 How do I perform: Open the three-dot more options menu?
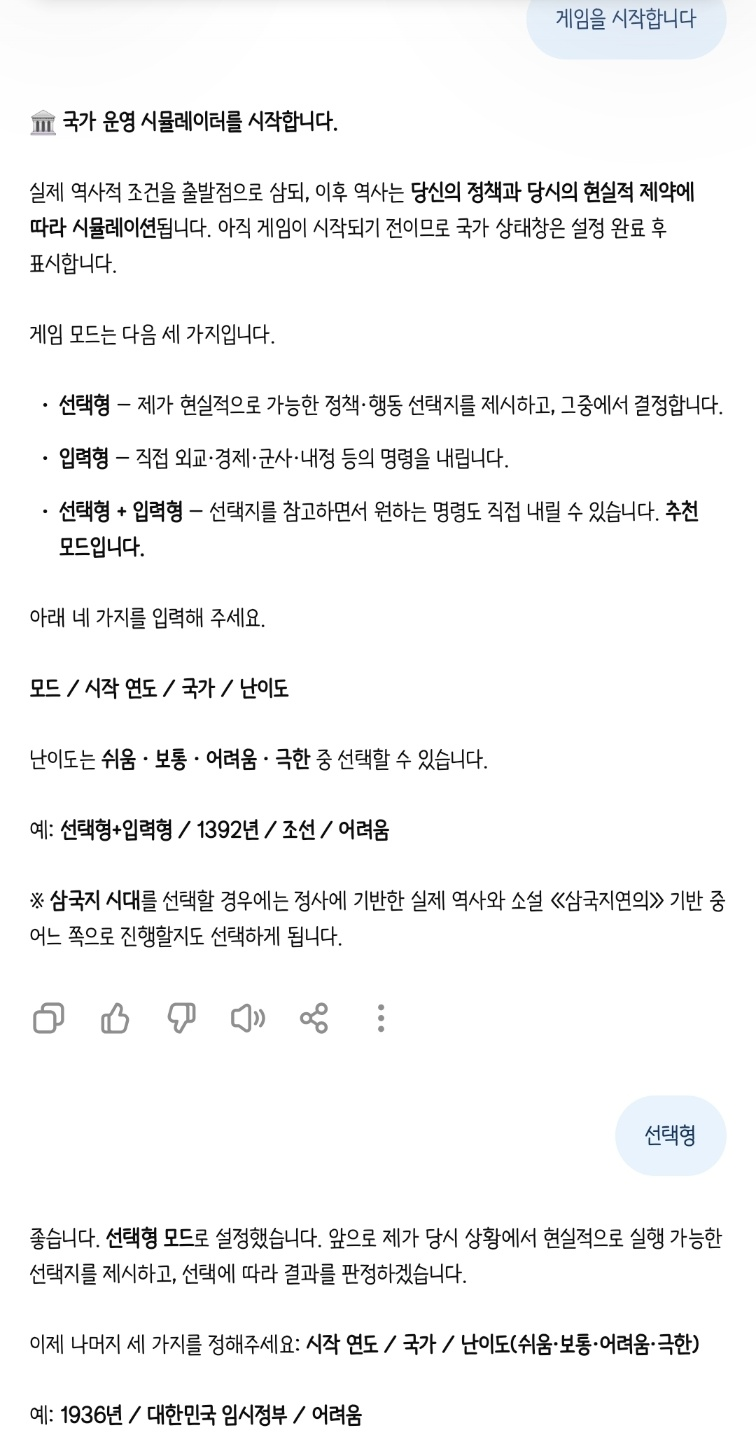tap(380, 1018)
